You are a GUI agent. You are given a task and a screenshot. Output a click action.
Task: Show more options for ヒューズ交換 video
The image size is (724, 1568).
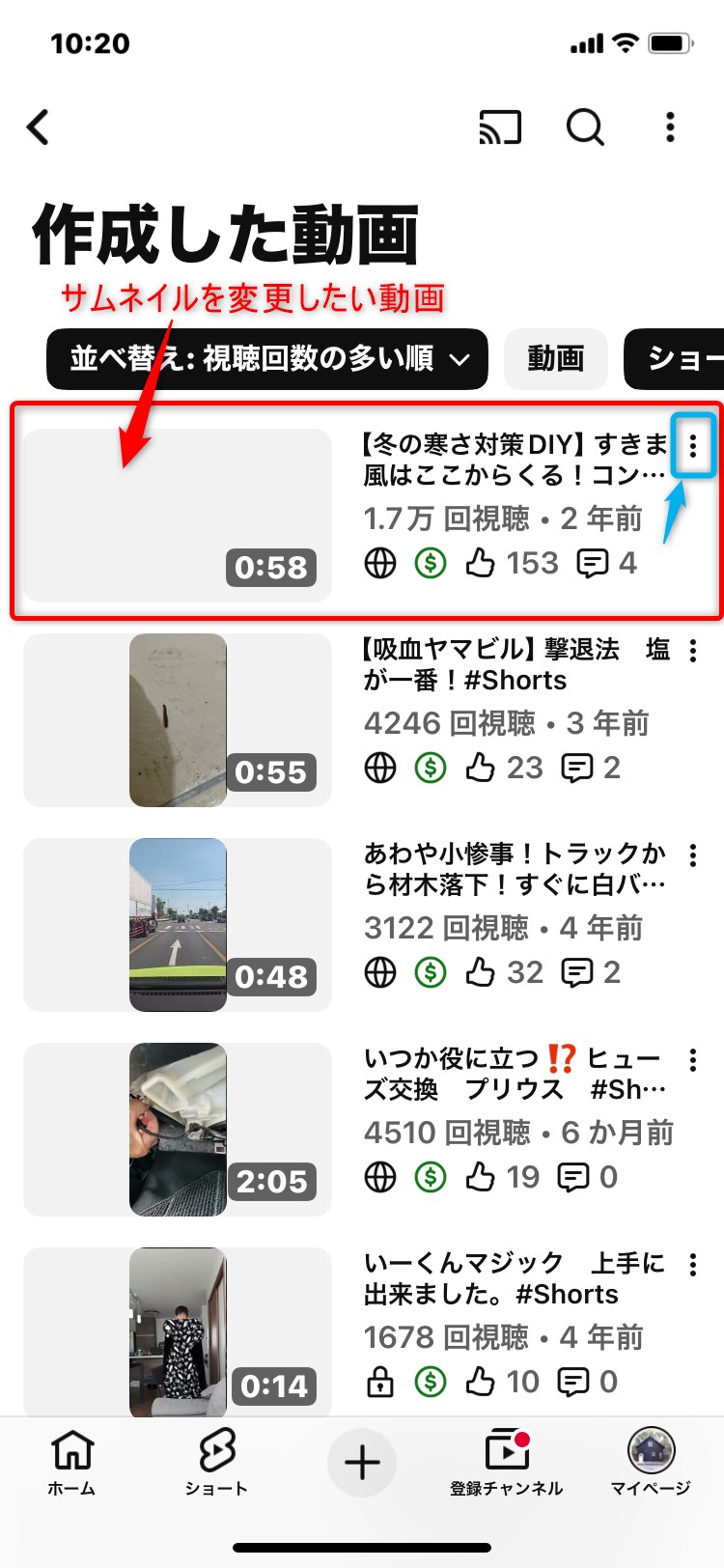tap(693, 1060)
